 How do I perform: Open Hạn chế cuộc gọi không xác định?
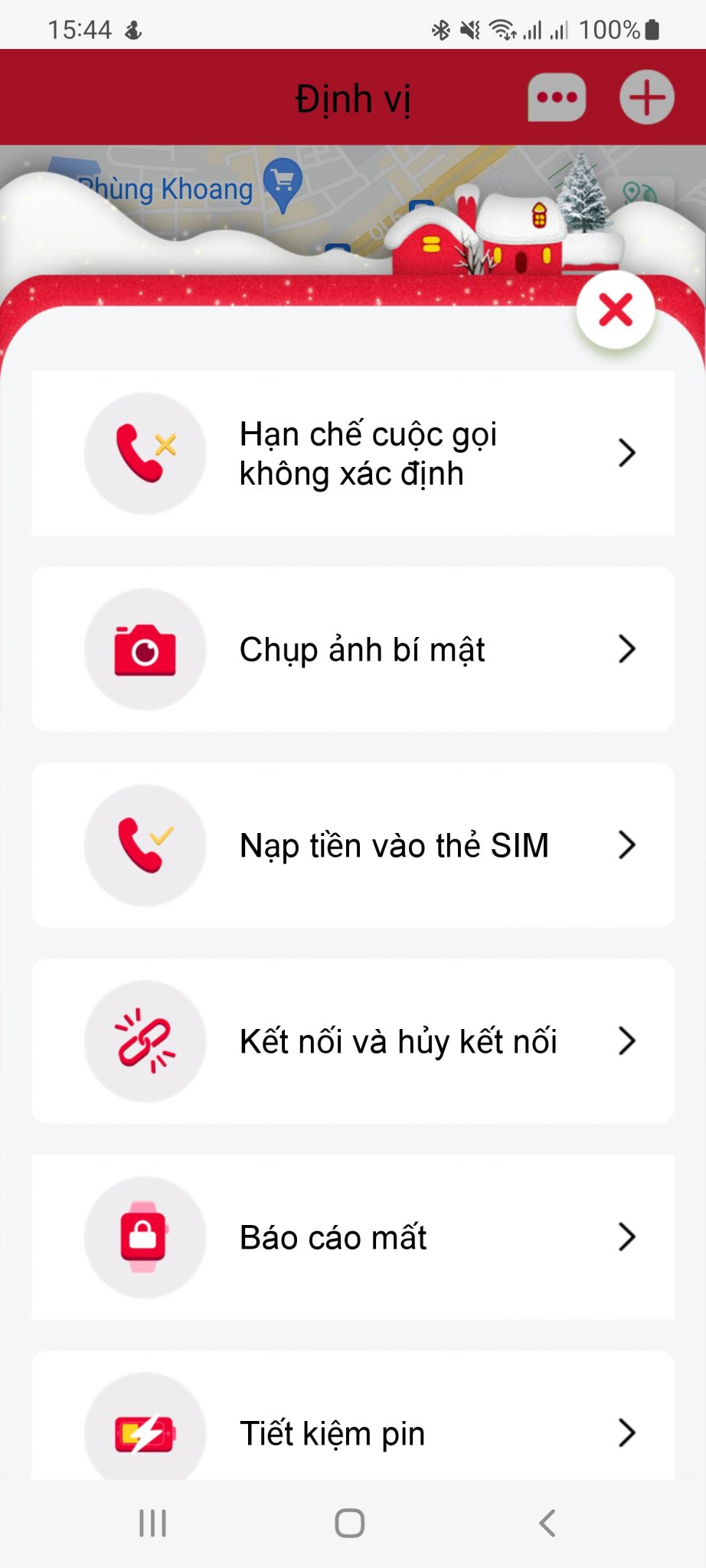(353, 453)
